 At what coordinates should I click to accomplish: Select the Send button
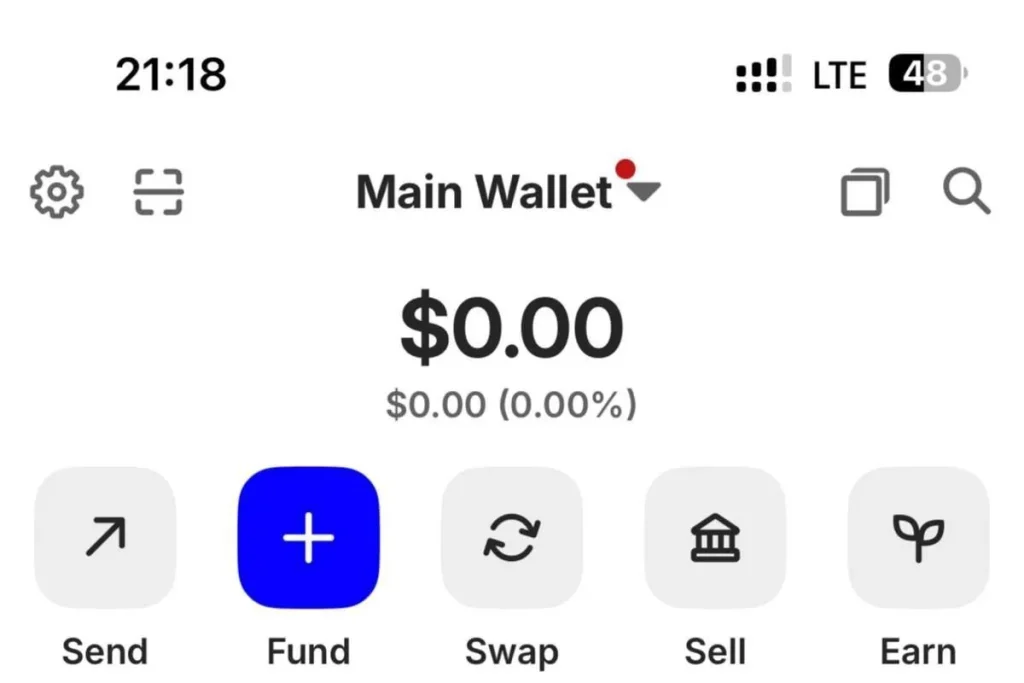[105, 538]
